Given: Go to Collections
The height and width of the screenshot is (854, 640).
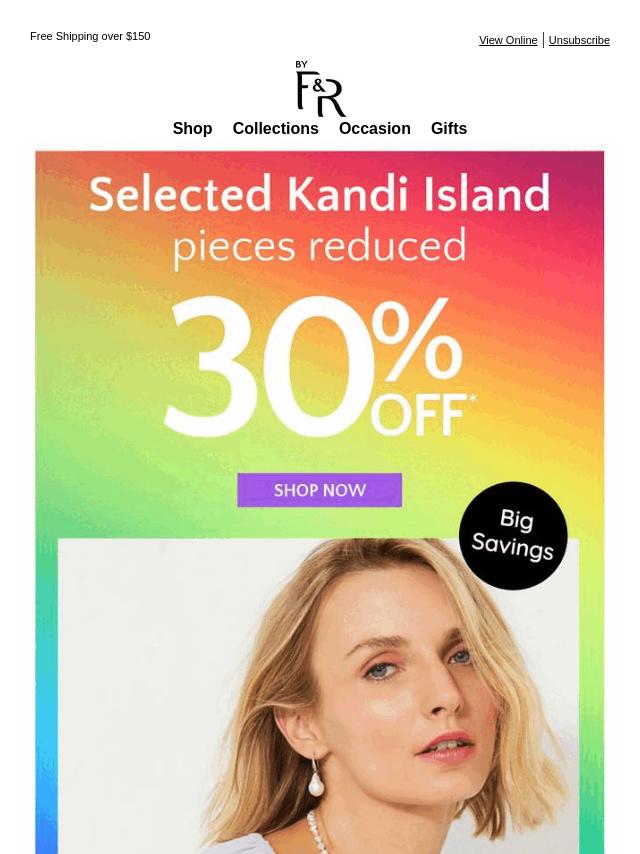Looking at the screenshot, I should click(x=275, y=129).
